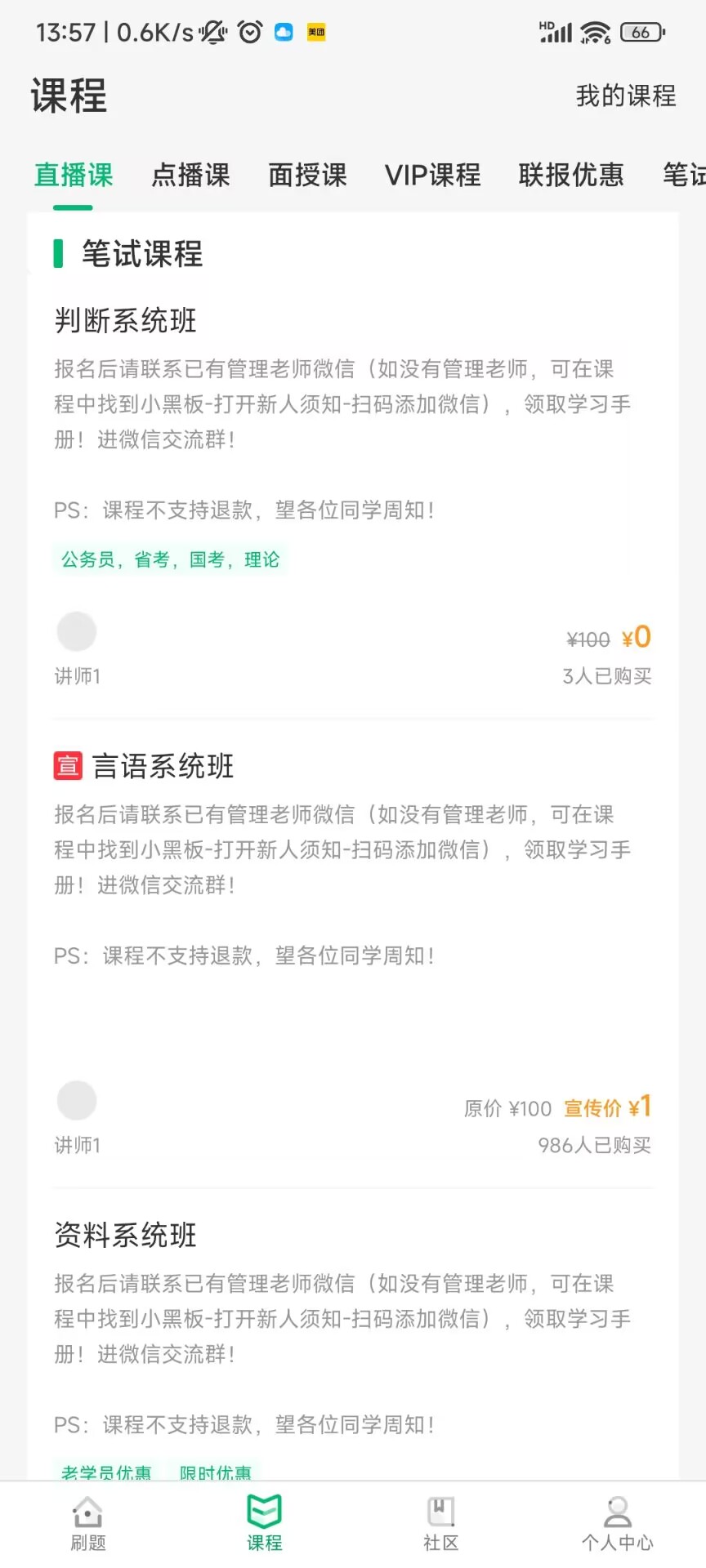Open 个人中心 in the bottom bar
This screenshot has height=1568, width=706.
[618, 1524]
